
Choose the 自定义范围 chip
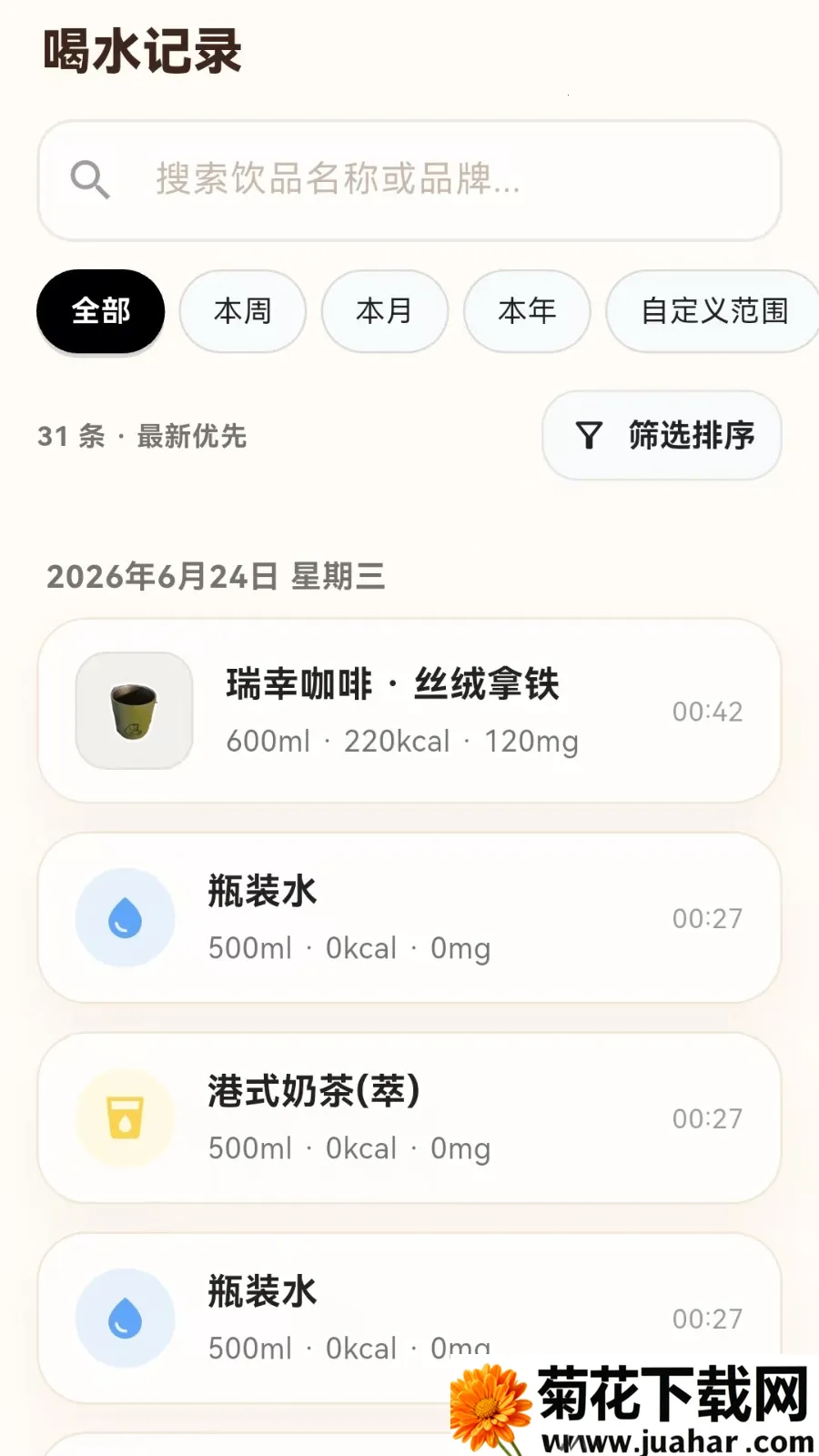[x=713, y=311]
